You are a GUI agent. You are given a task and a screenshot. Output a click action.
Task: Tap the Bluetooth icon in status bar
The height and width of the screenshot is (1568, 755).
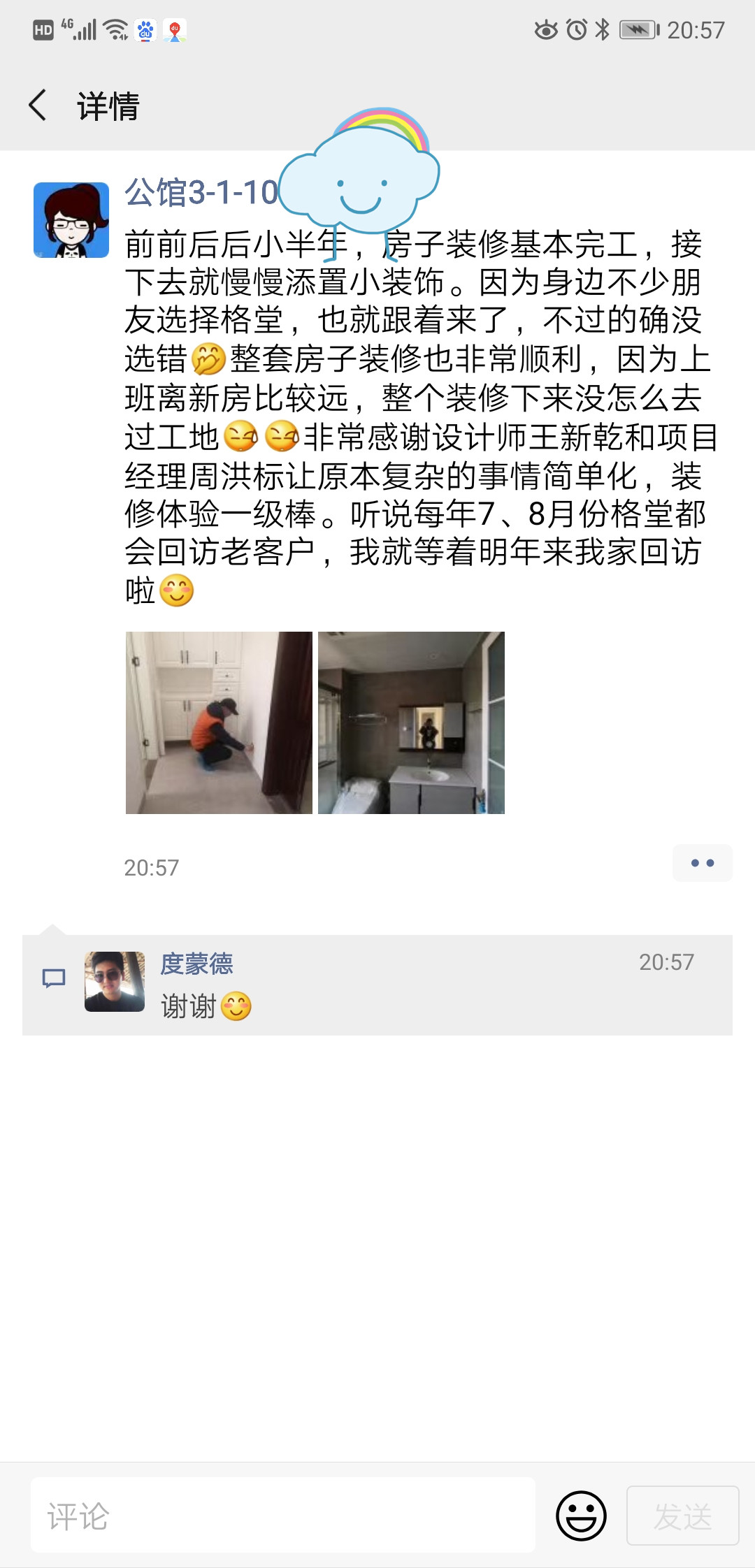point(600,29)
